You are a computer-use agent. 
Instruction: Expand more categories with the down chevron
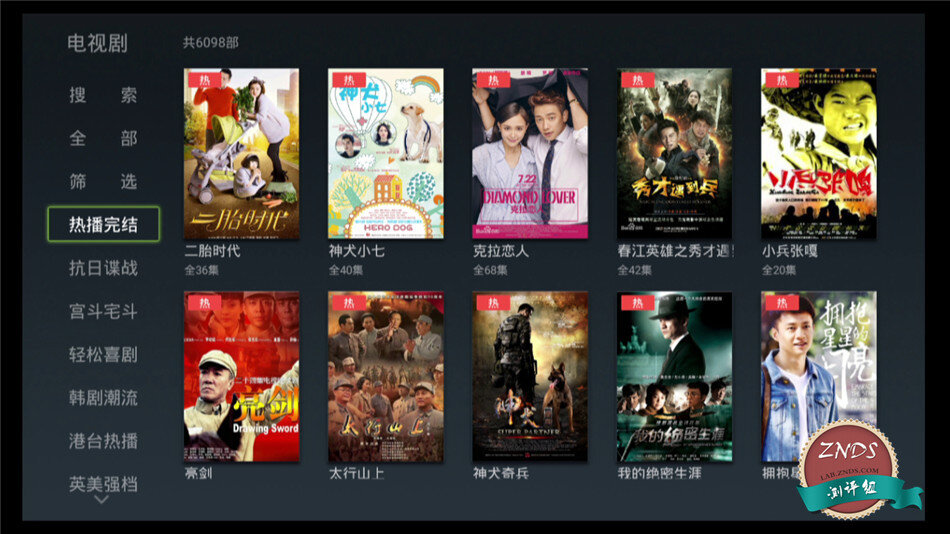[101, 500]
